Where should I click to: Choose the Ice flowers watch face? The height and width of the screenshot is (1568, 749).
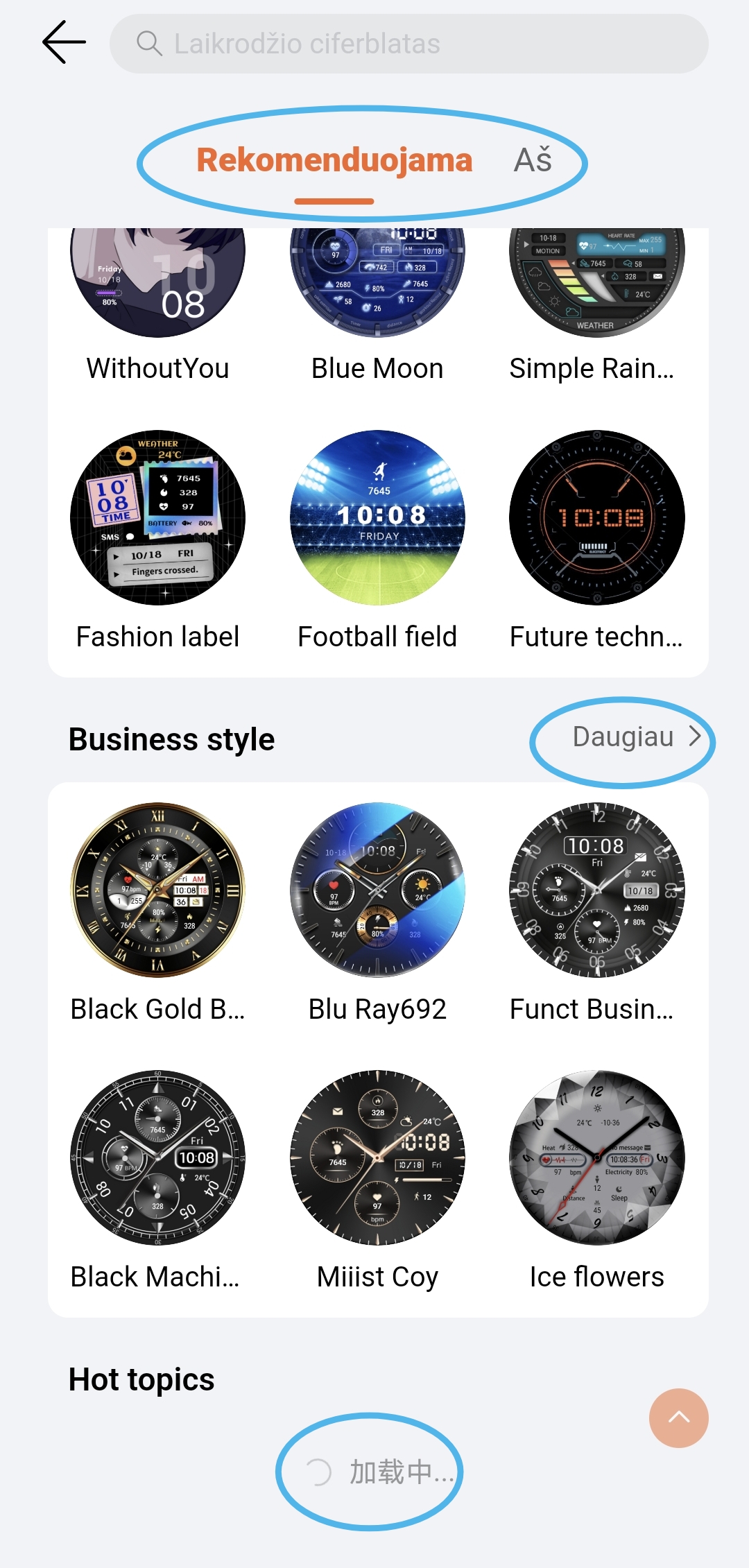click(x=596, y=1157)
